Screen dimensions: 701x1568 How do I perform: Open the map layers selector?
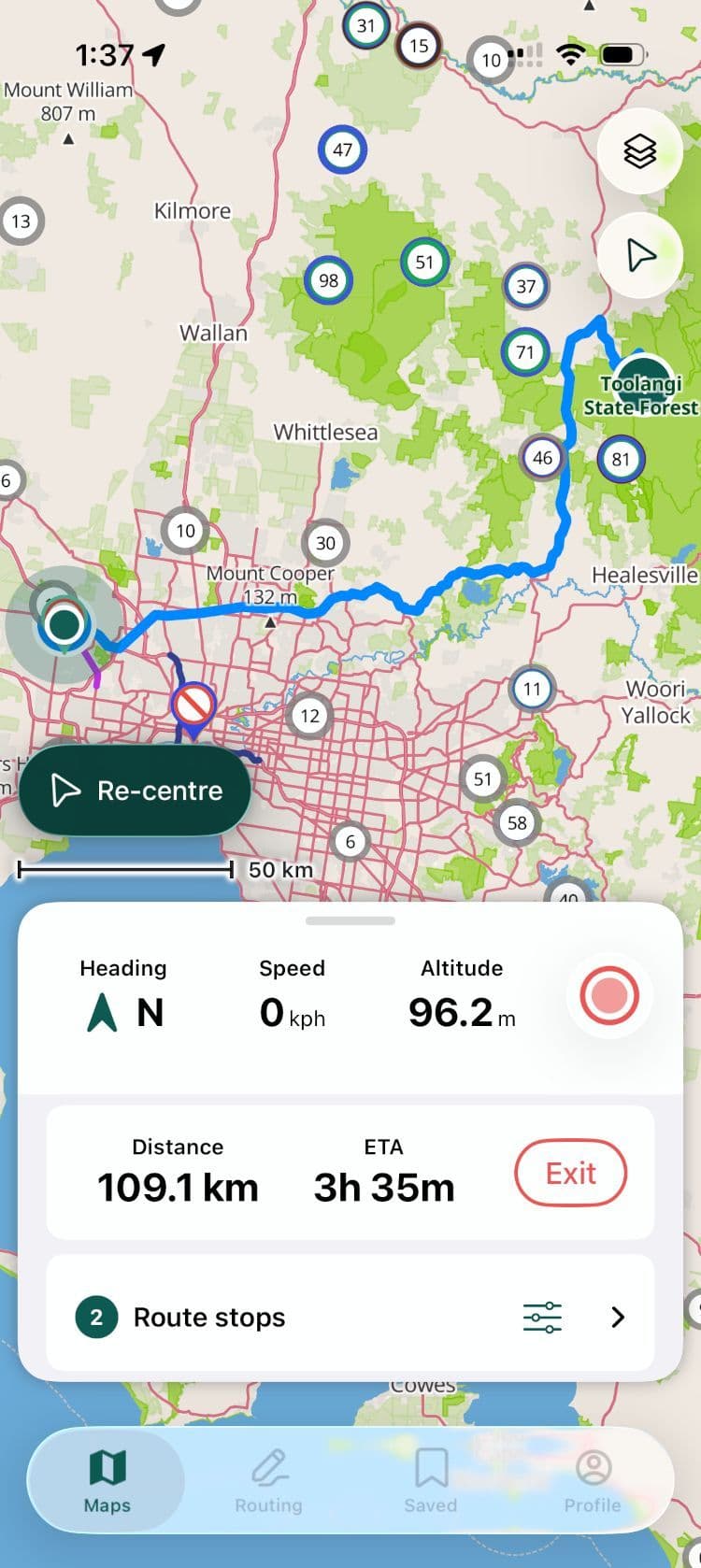click(x=641, y=151)
